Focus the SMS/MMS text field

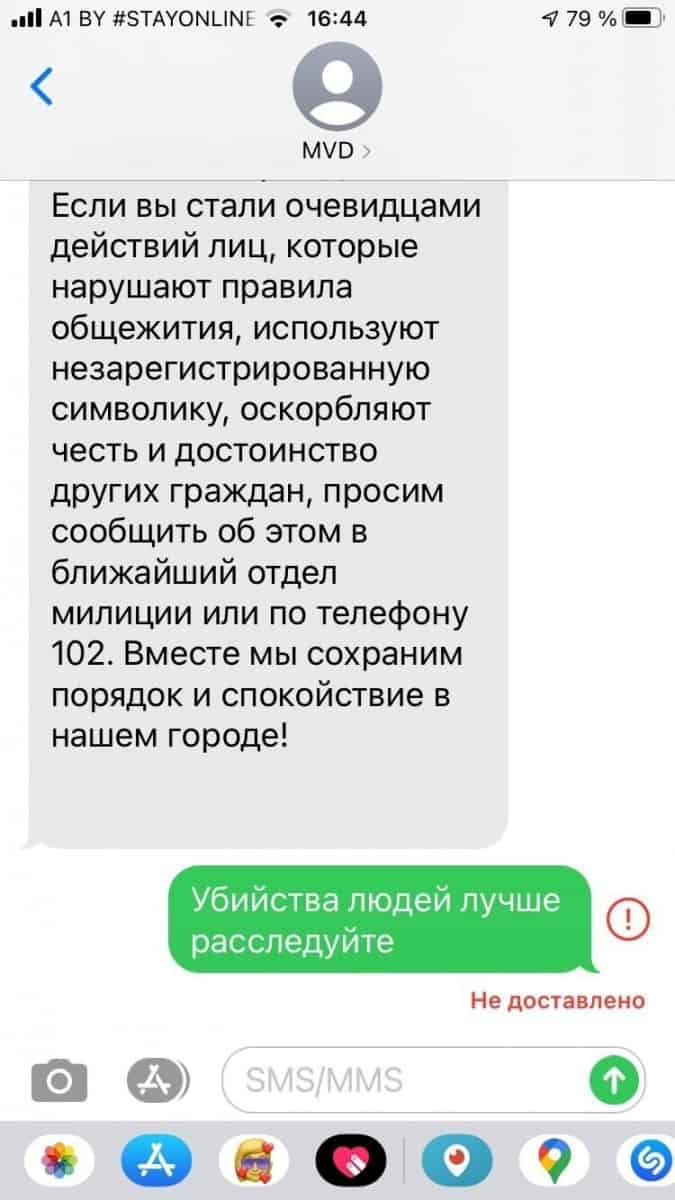[x=409, y=1080]
